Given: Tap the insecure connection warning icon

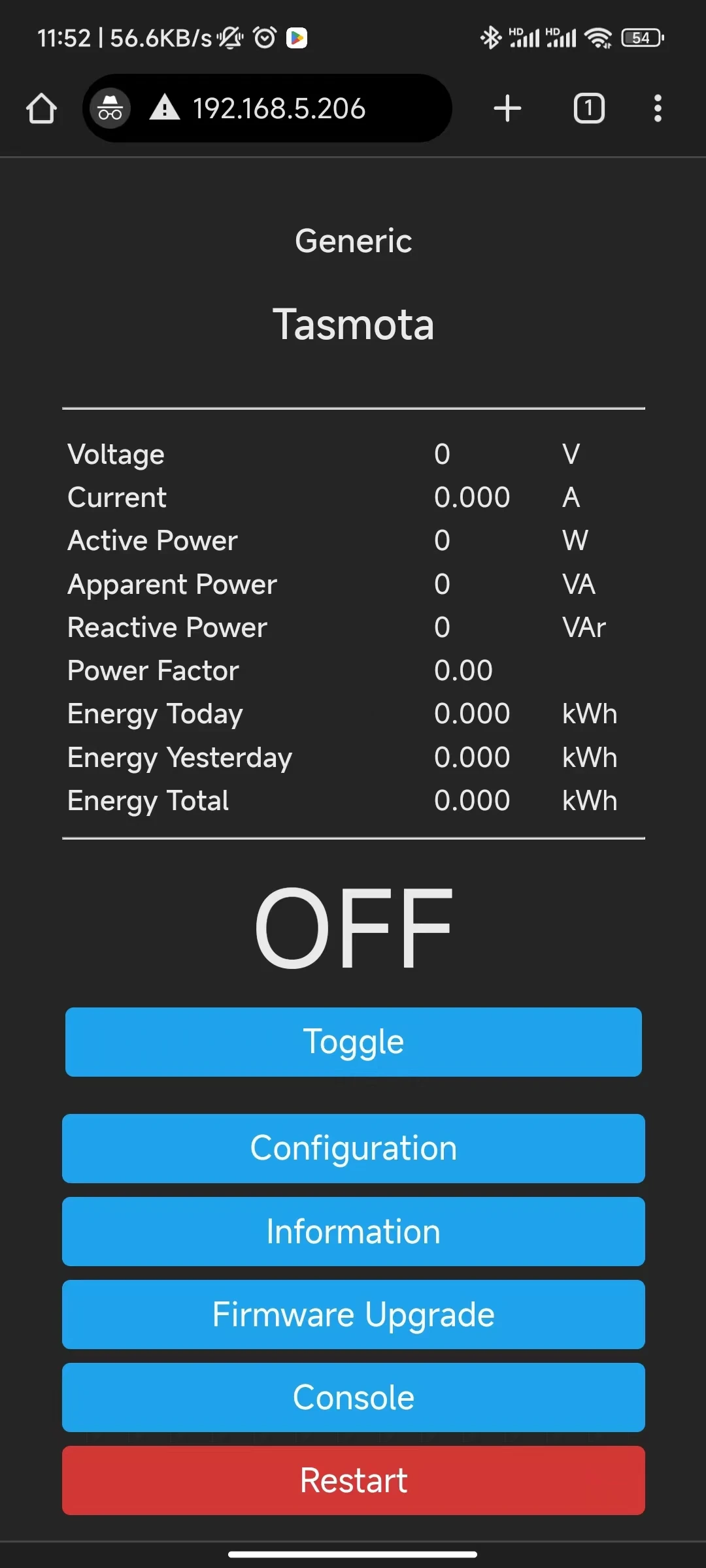Looking at the screenshot, I should (x=165, y=108).
